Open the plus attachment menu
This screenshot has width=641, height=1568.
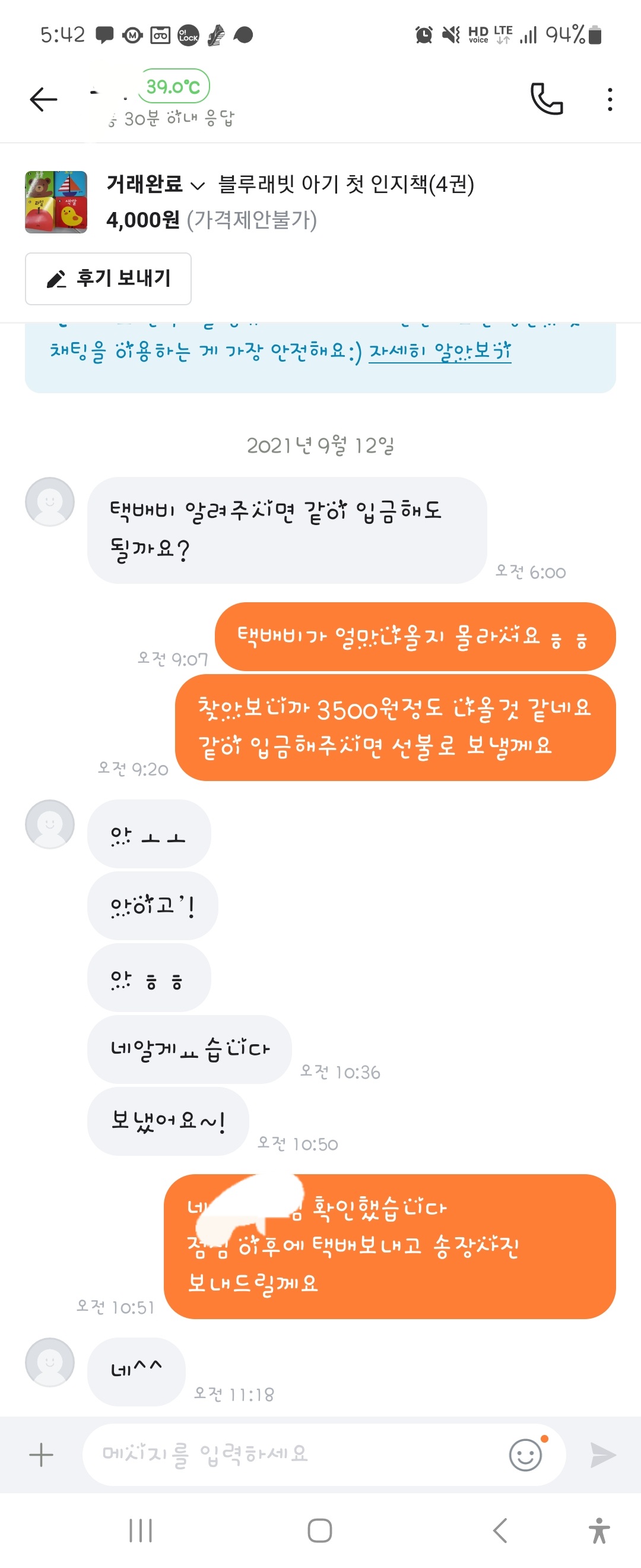(42, 1455)
